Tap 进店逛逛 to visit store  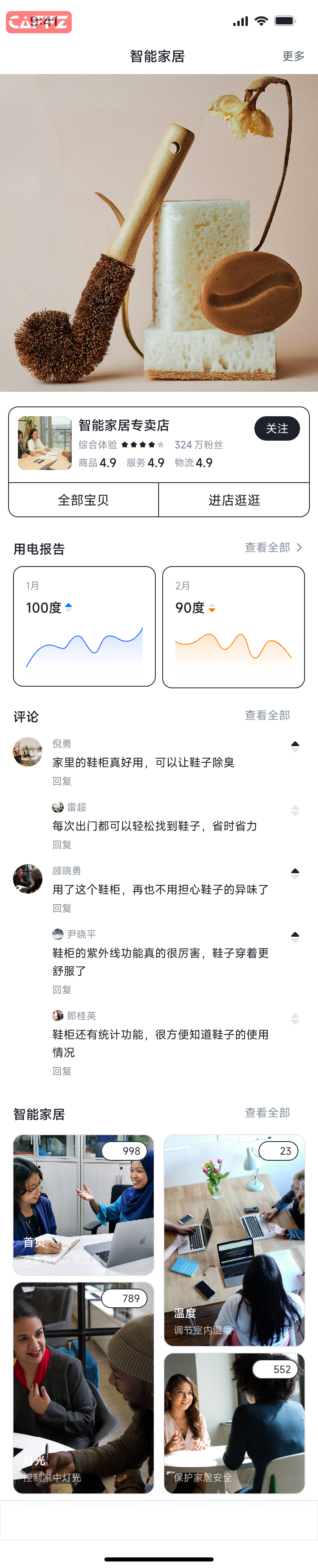click(234, 500)
